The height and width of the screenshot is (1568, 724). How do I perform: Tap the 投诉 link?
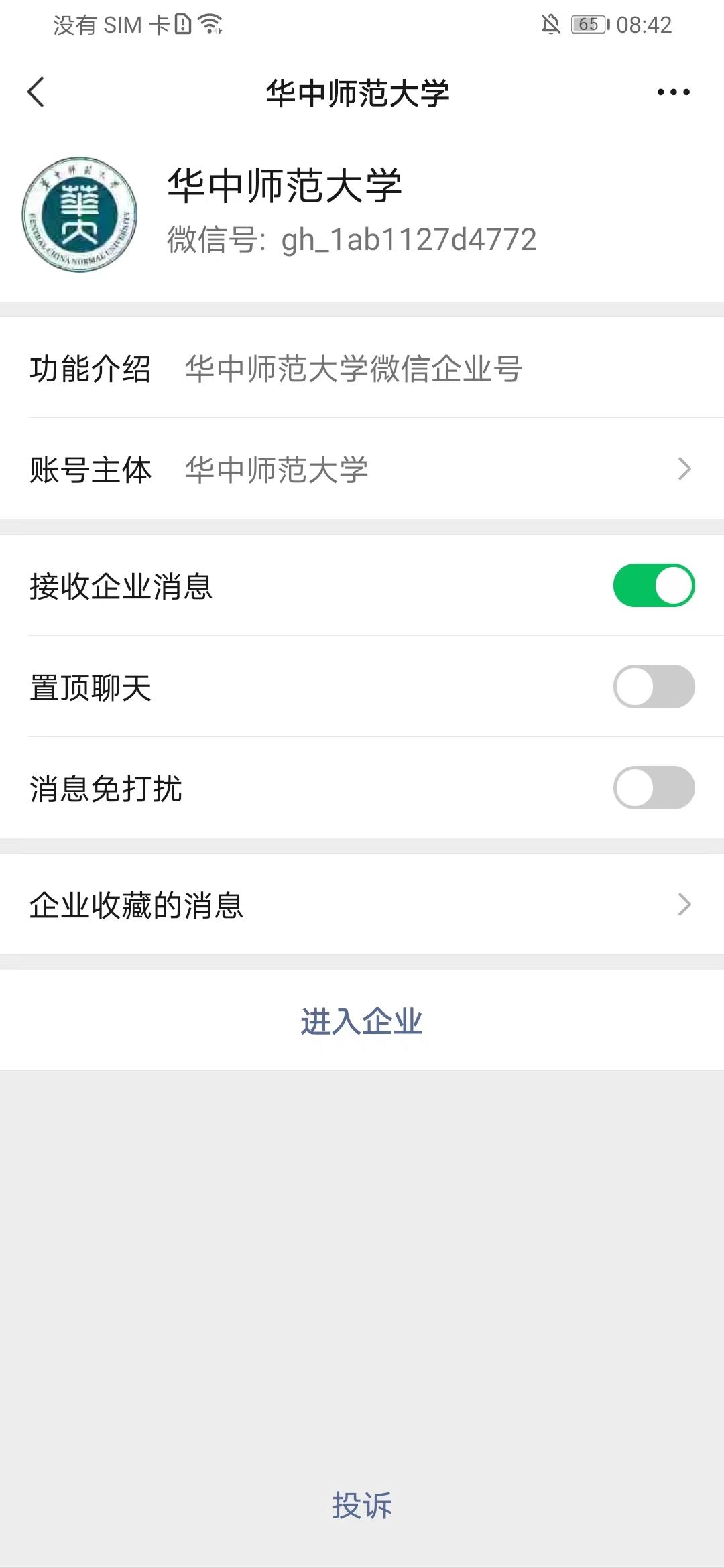pyautogui.click(x=362, y=1505)
